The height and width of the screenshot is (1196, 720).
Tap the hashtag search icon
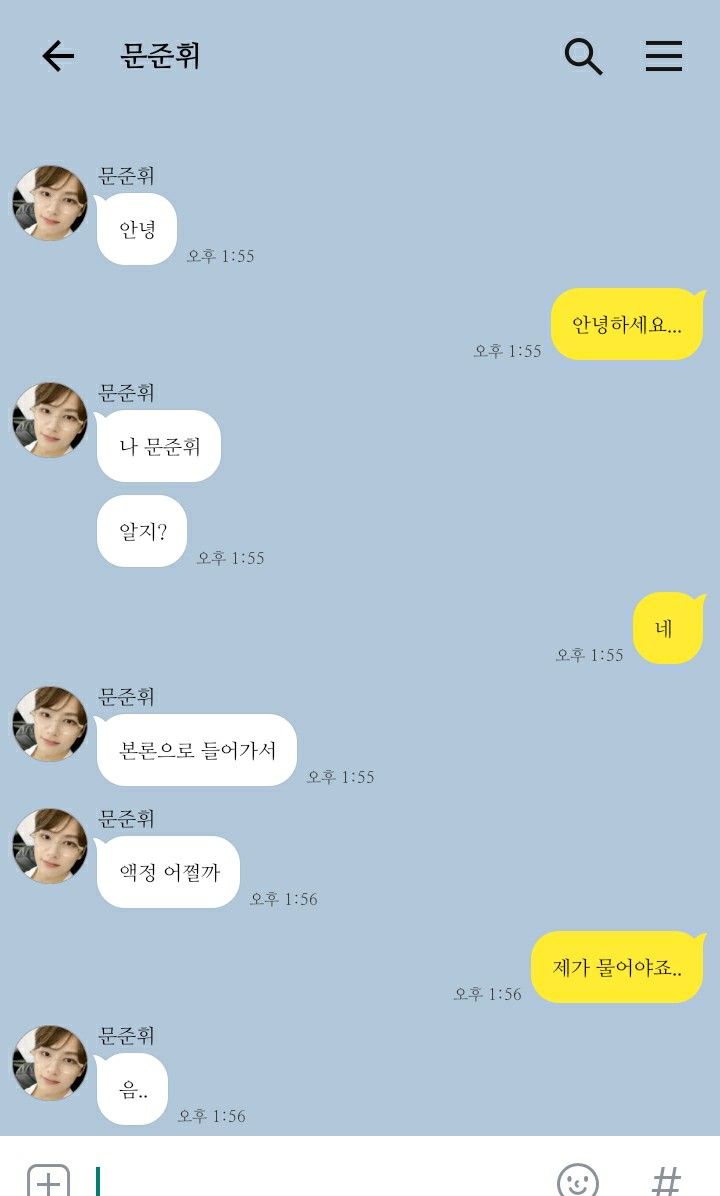tap(666, 1181)
